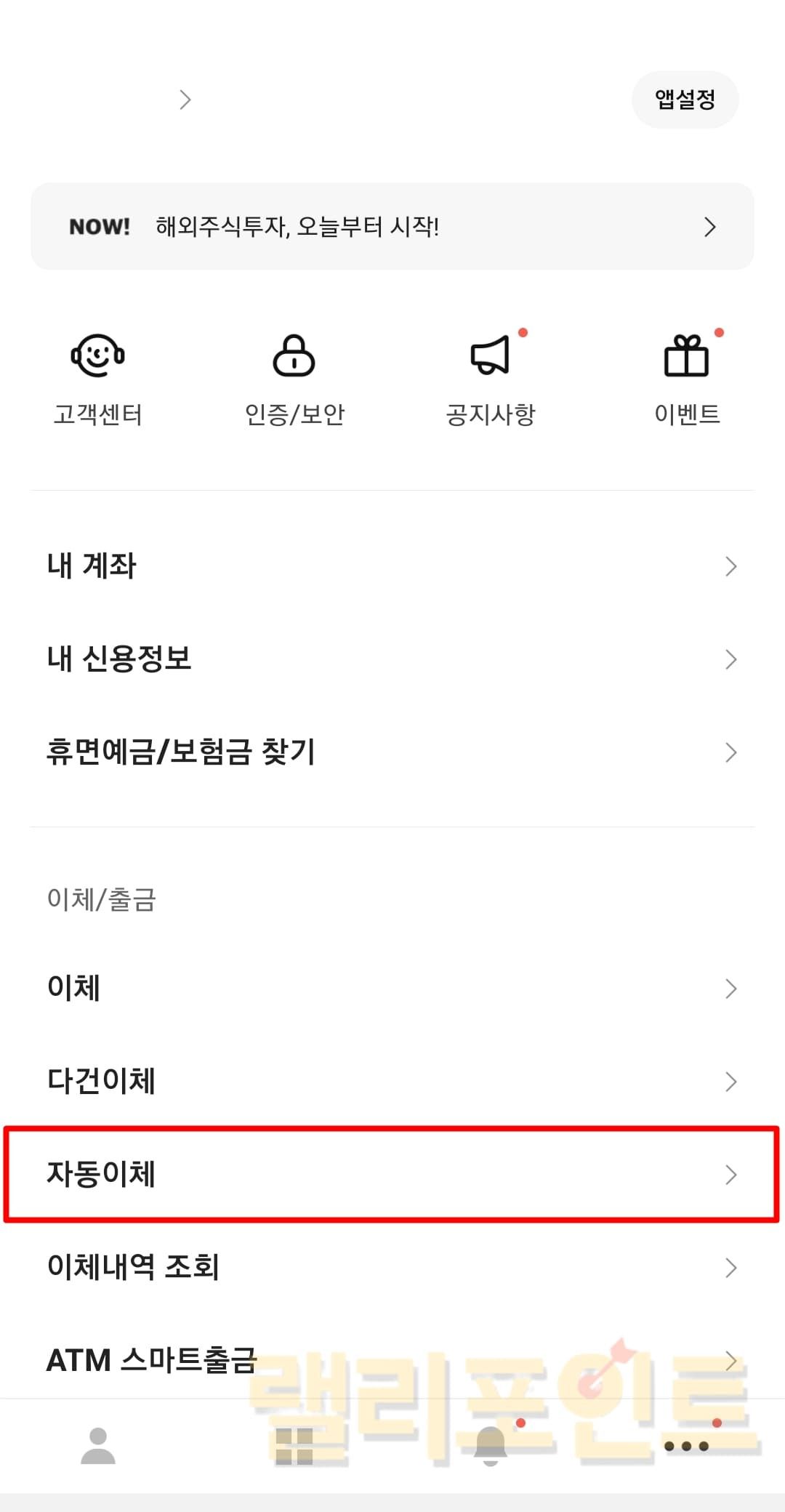Switch to the three-dots more tab
This screenshot has height=1512, width=785.
coord(687,1446)
